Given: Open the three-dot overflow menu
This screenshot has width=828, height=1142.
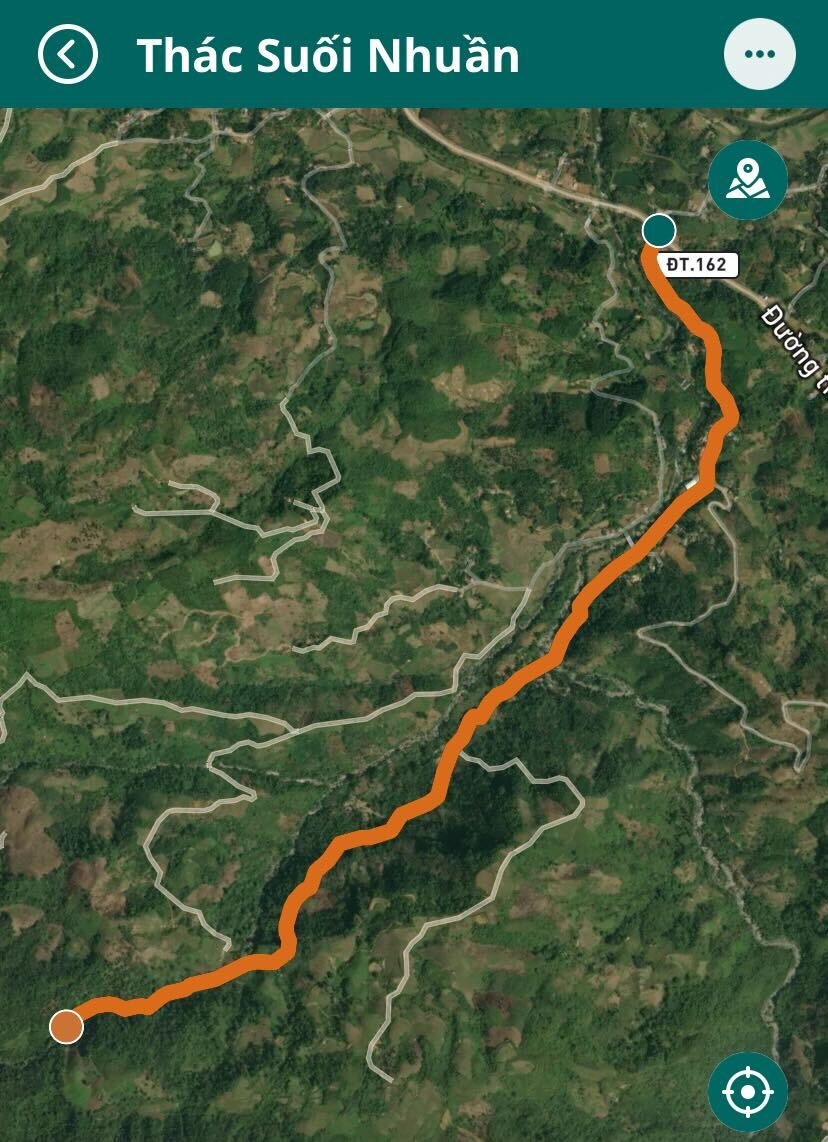Looking at the screenshot, I should pos(760,54).
